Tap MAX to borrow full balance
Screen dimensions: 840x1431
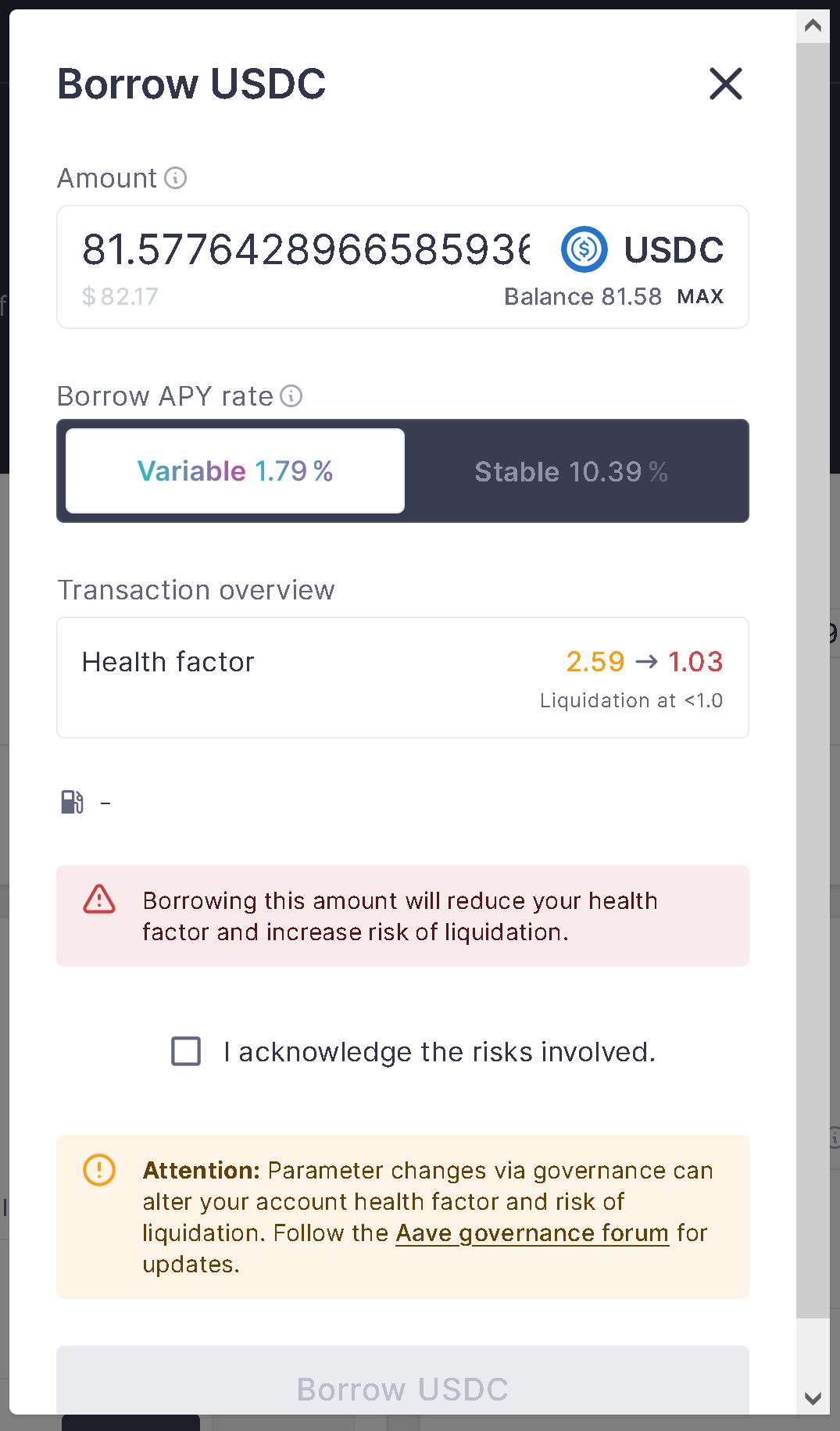point(700,297)
